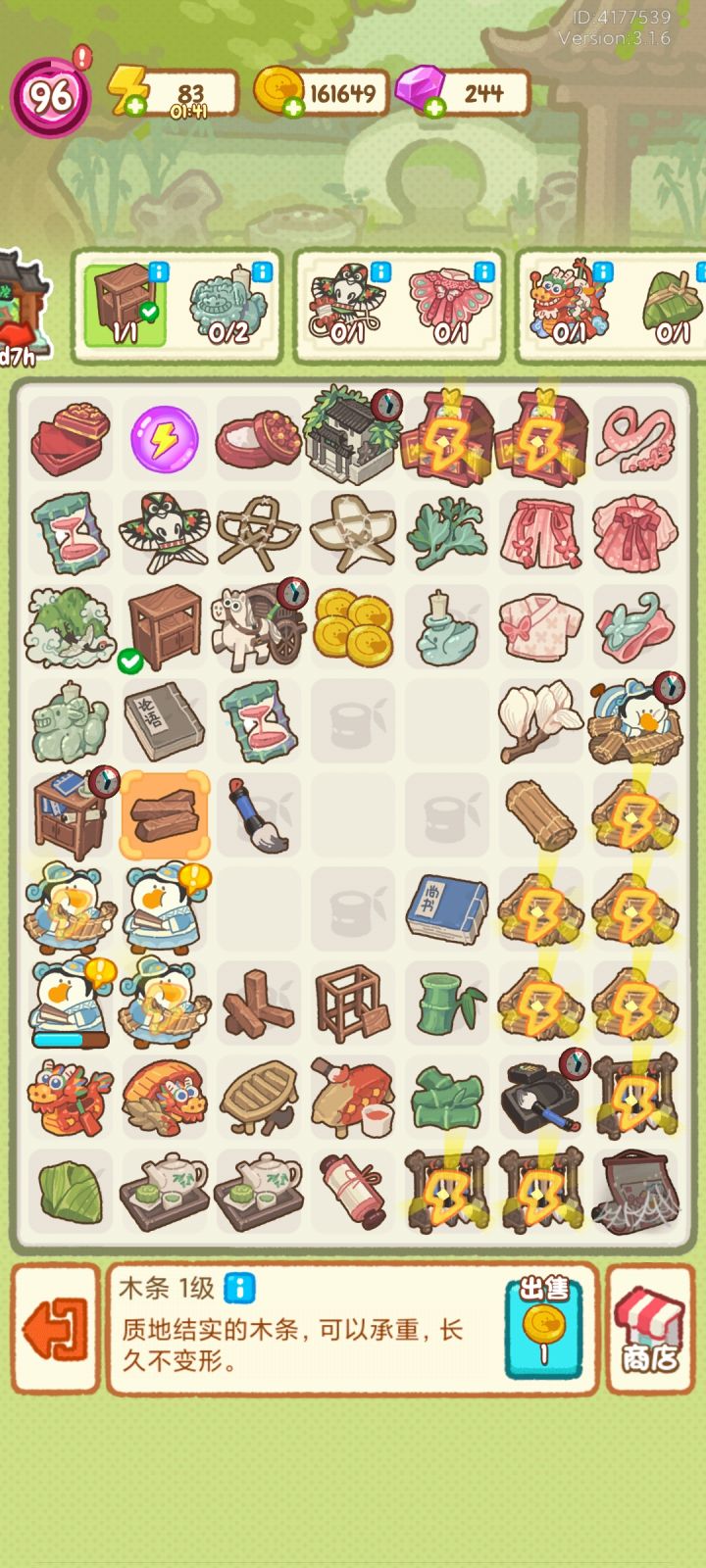
Task: Tap the info icon on the kite order card
Action: click(380, 271)
